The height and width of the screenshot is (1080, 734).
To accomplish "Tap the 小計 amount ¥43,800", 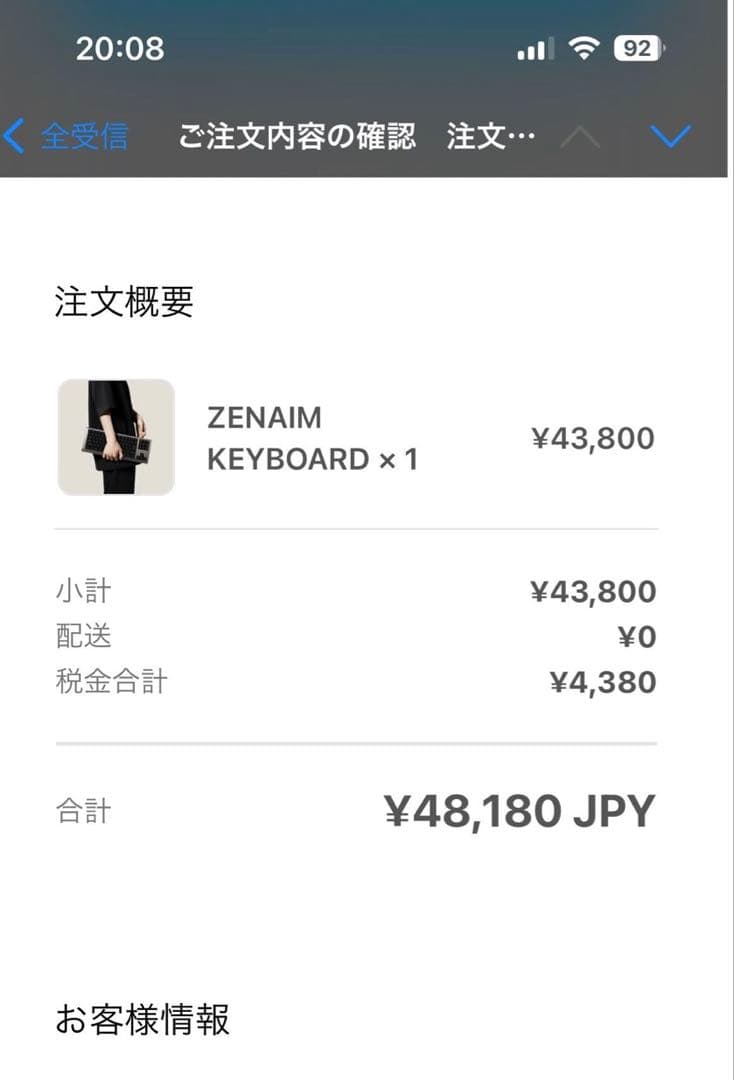I will point(592,592).
